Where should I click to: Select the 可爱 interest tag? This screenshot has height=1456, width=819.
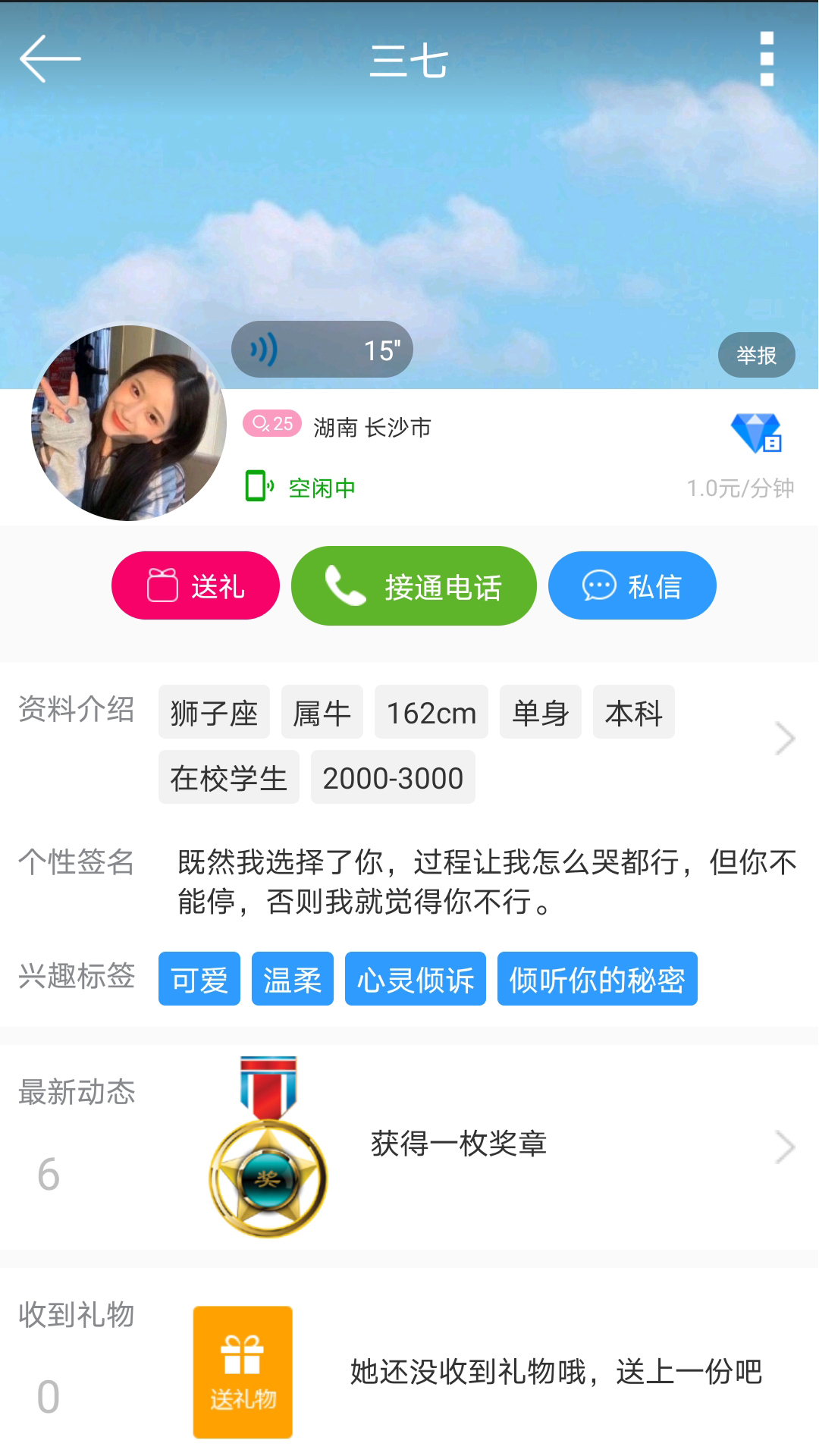click(x=199, y=979)
